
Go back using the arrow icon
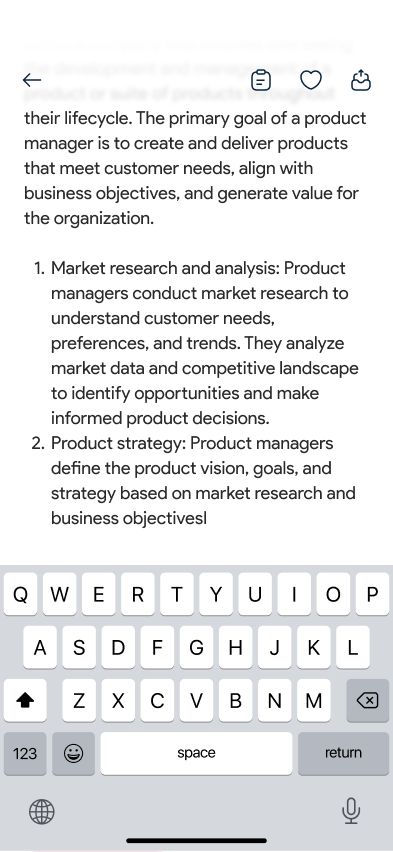[x=32, y=80]
